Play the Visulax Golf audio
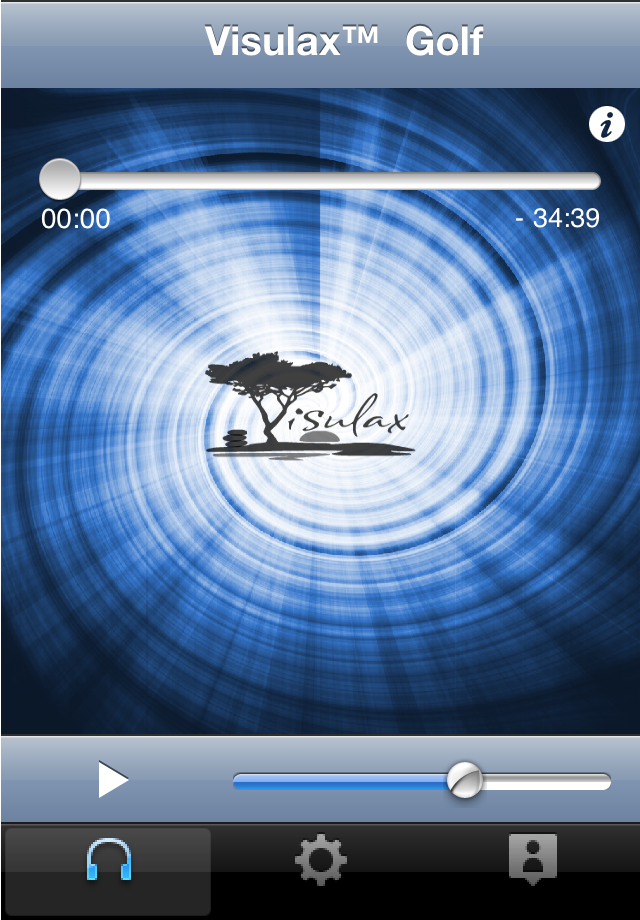This screenshot has height=920, width=640. (113, 780)
